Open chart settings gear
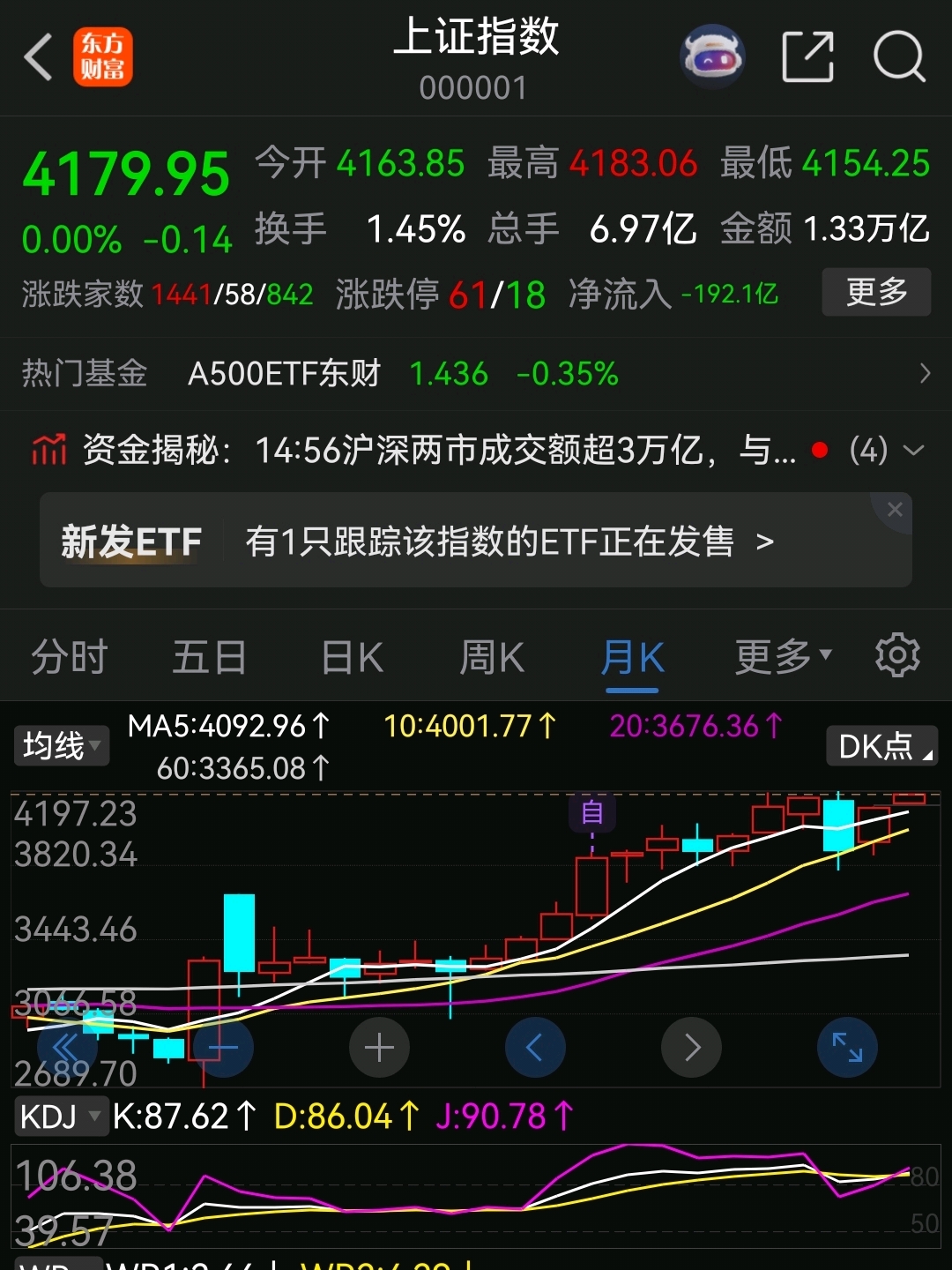 coord(897,655)
